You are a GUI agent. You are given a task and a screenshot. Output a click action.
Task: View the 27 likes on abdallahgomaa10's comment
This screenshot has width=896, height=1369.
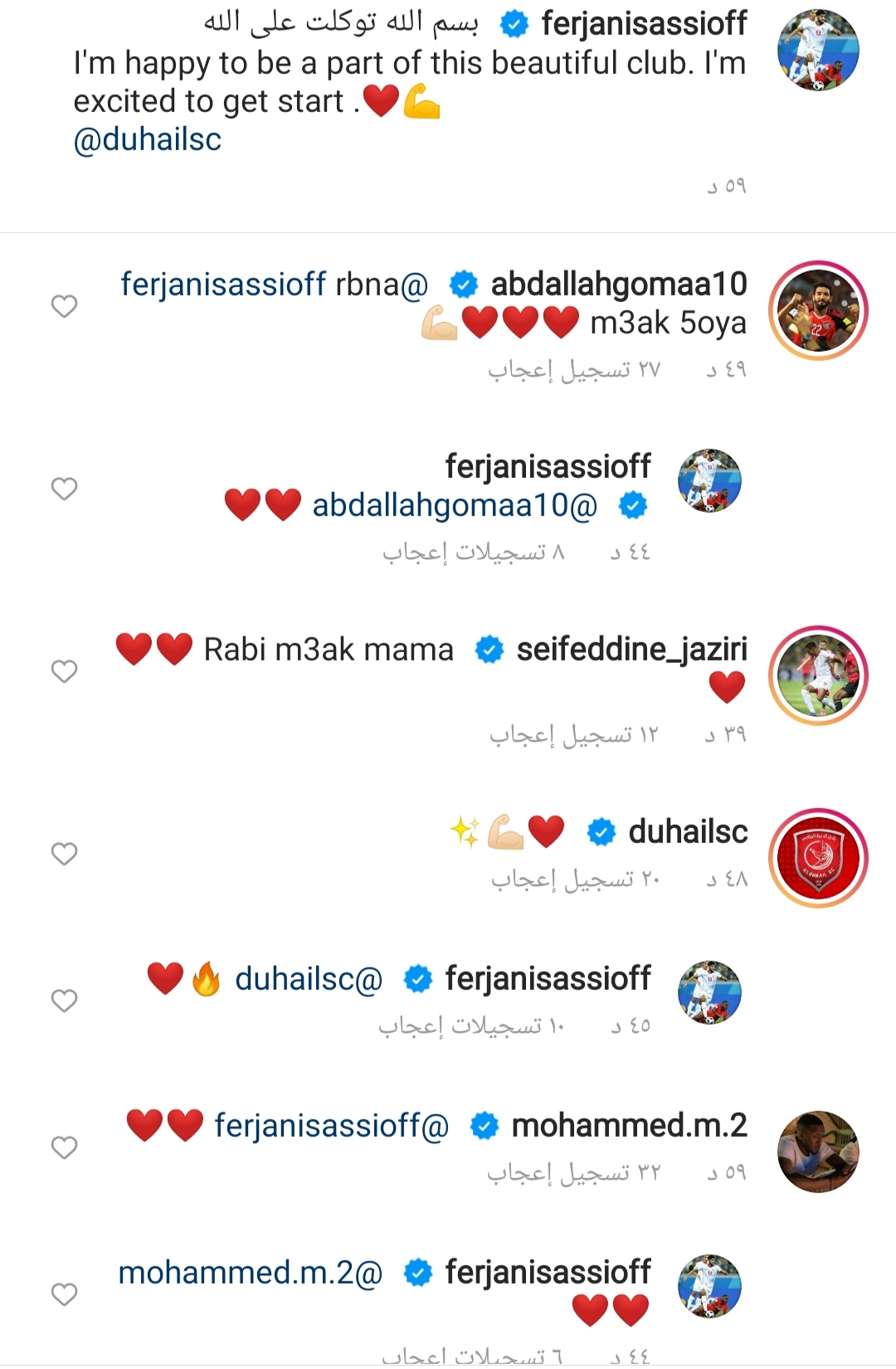click(574, 369)
